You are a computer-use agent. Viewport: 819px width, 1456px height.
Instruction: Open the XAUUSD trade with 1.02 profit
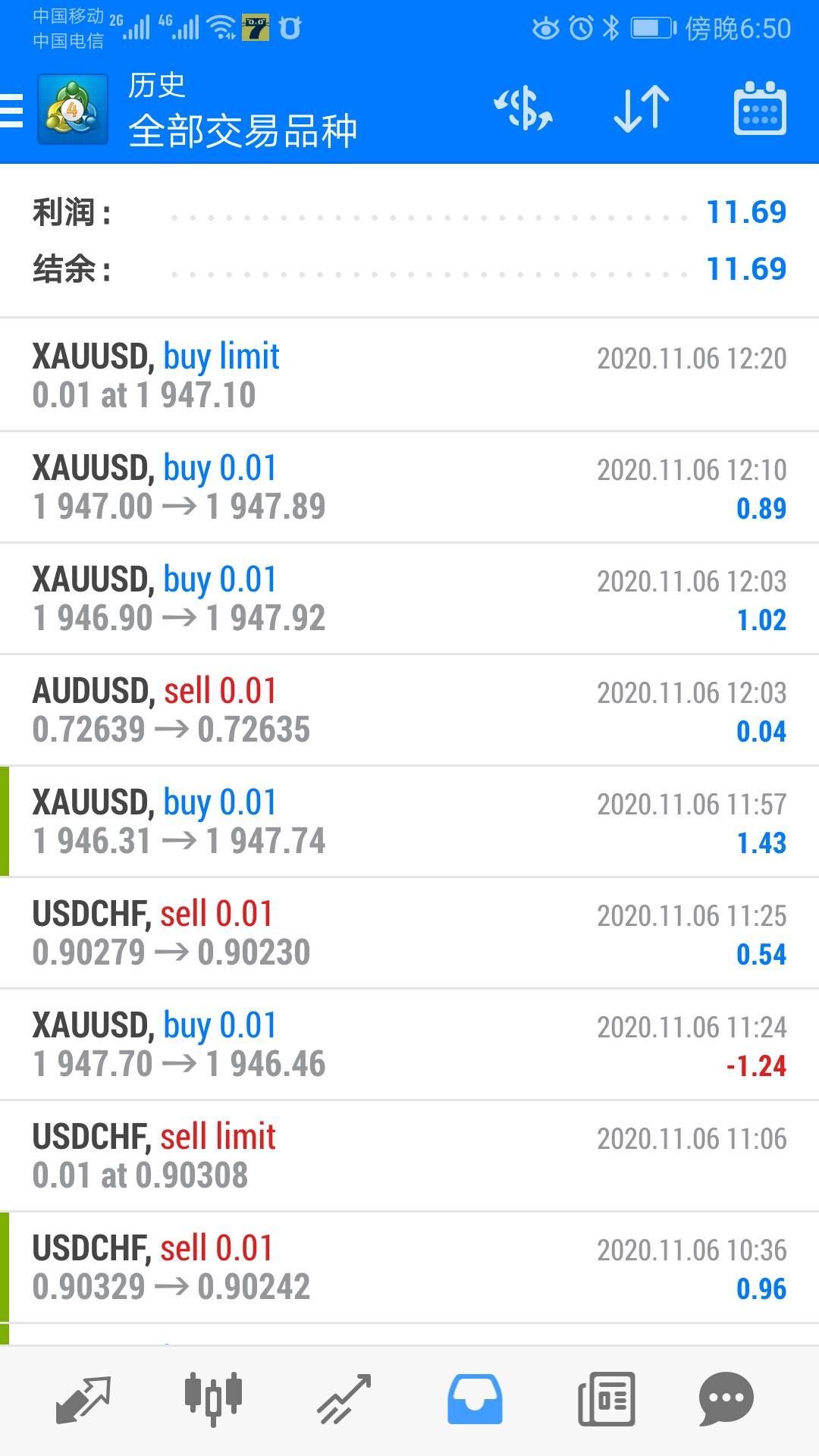[x=409, y=598]
